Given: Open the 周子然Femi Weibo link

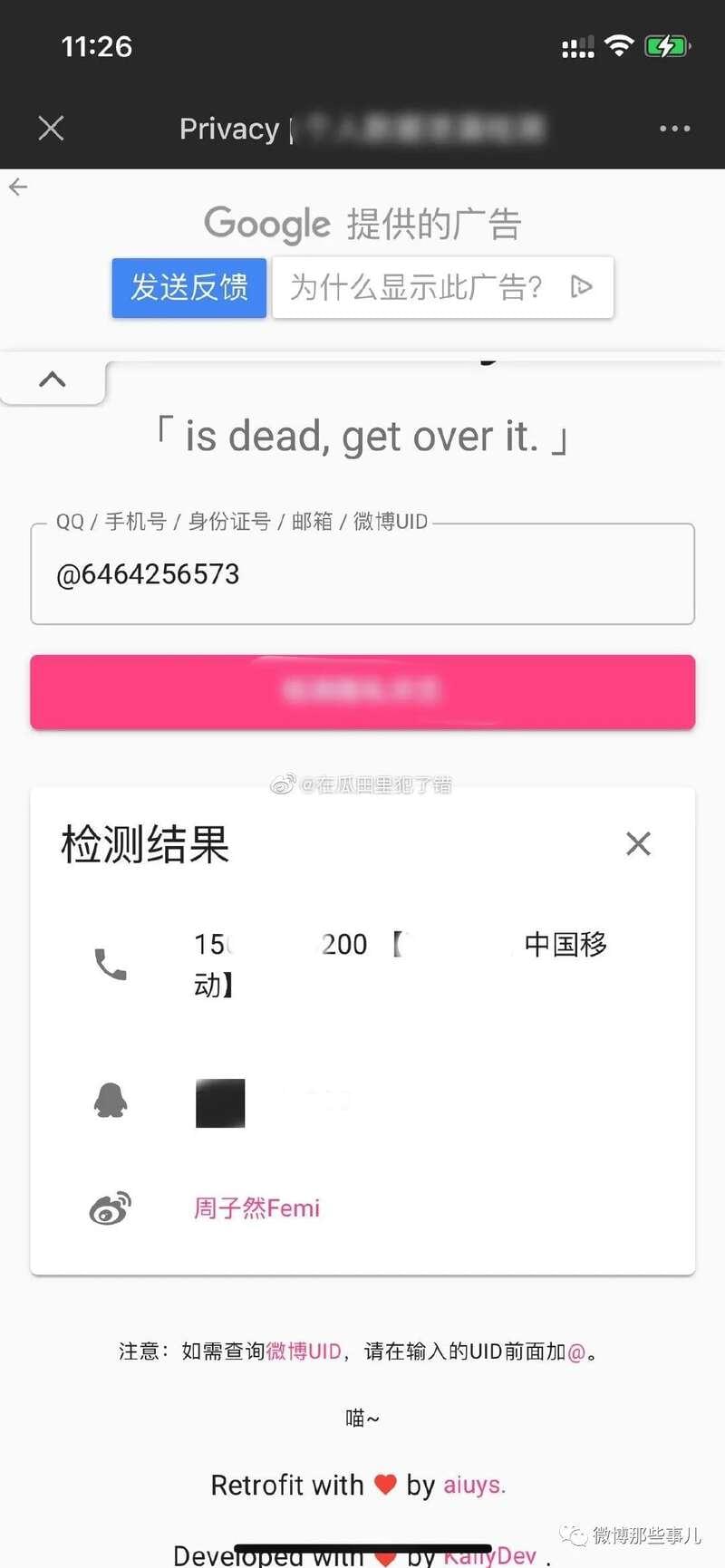Looking at the screenshot, I should click(256, 1208).
